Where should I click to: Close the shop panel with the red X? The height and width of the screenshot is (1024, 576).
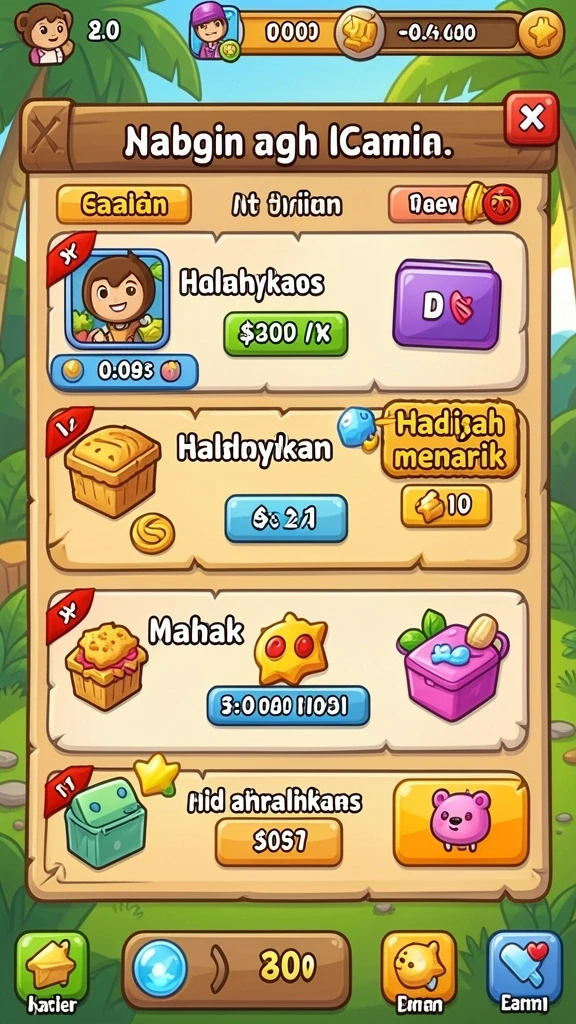tap(531, 118)
